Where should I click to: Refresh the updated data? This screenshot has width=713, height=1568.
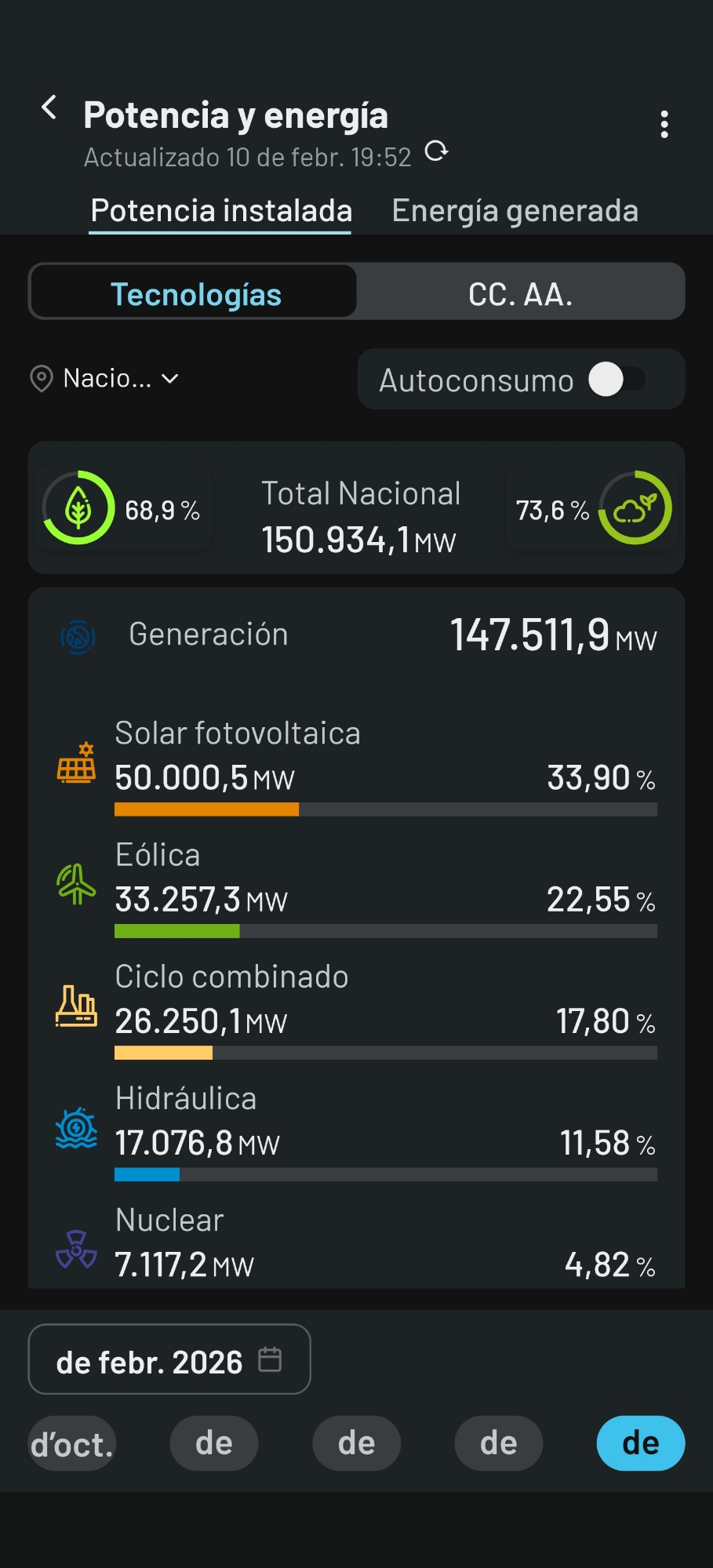436,151
